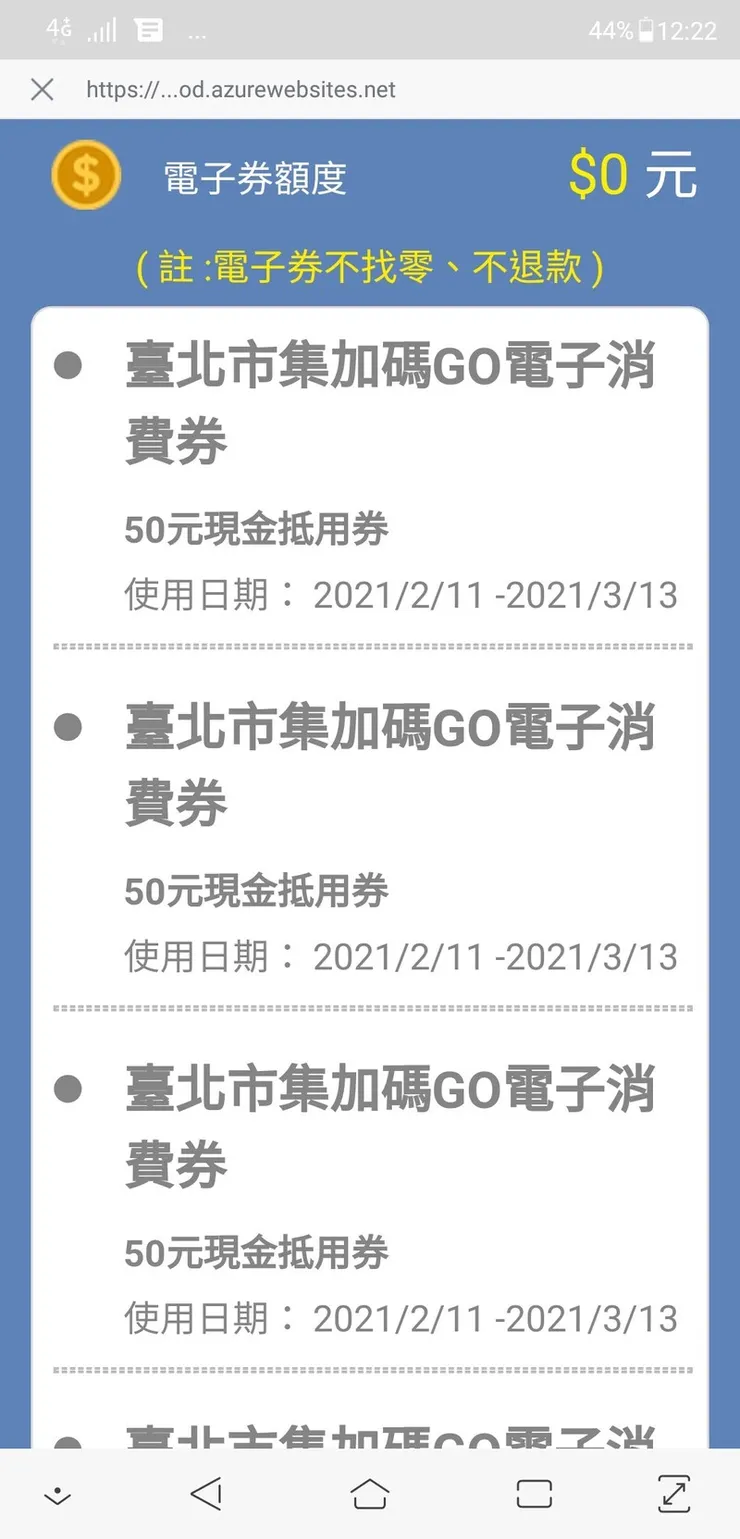The height and width of the screenshot is (1539, 740).
Task: Open the notification message icon in the status bar
Action: (150, 29)
